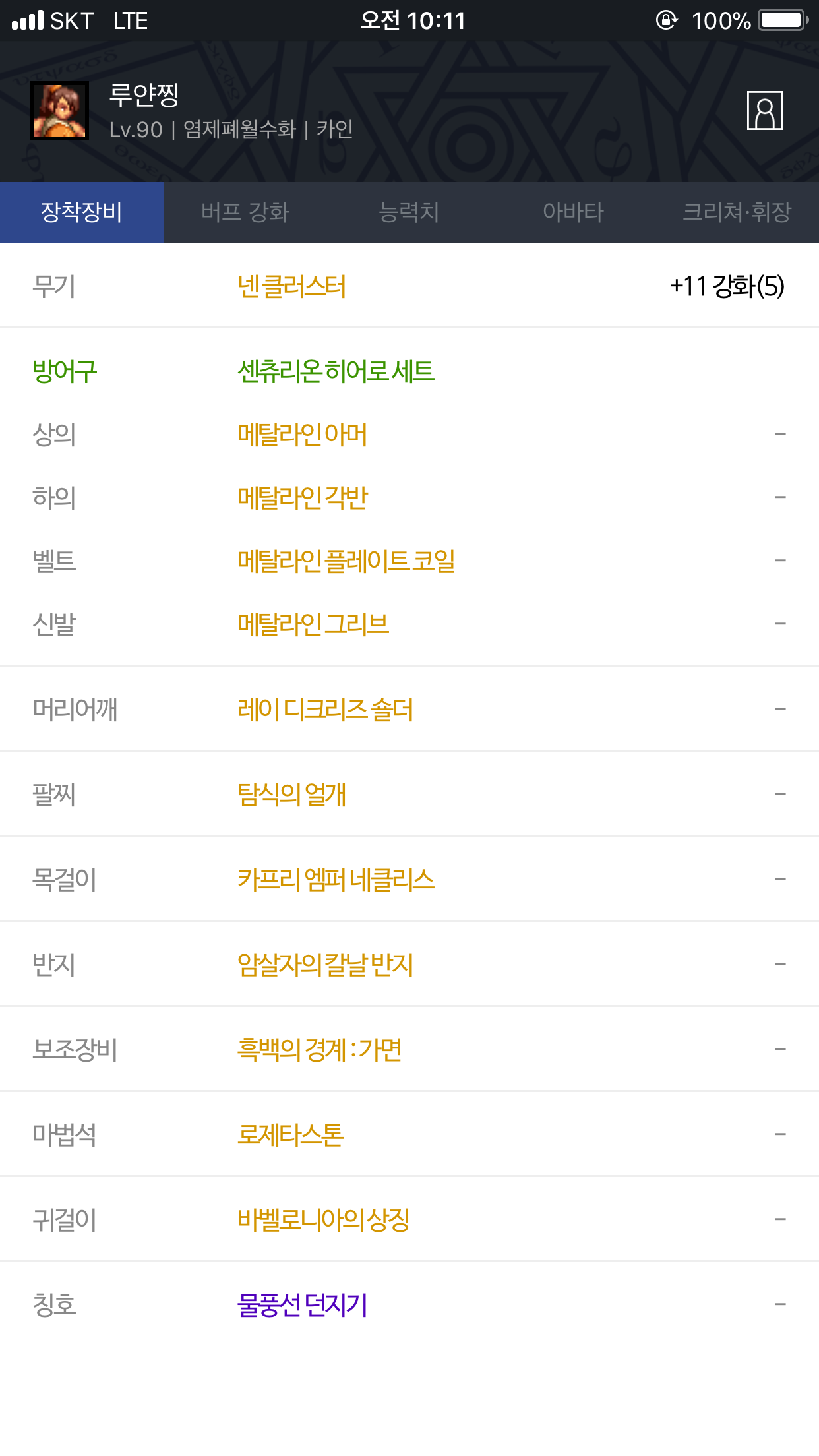View bracelet 탐식의 얼개
819x1456 pixels.
(292, 795)
